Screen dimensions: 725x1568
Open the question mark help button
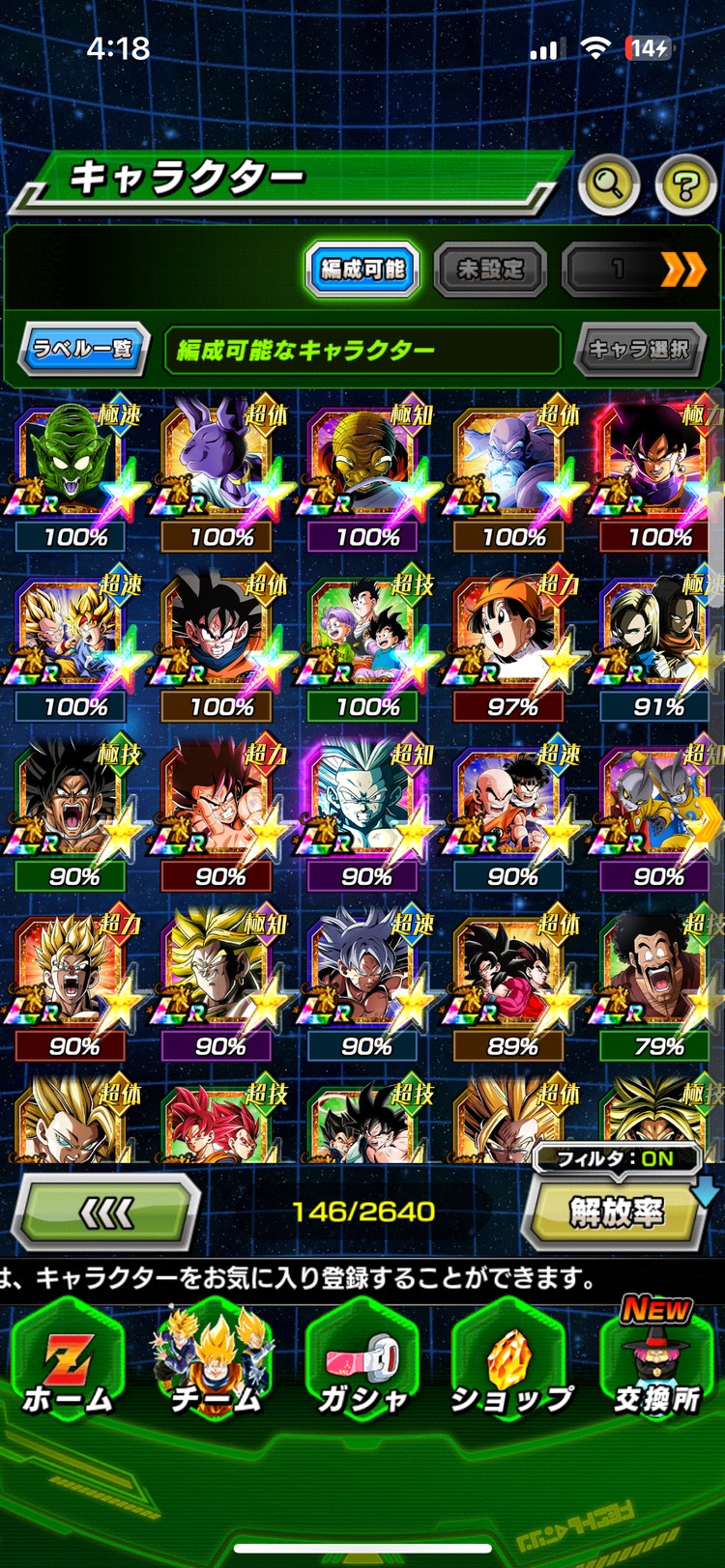(x=685, y=184)
